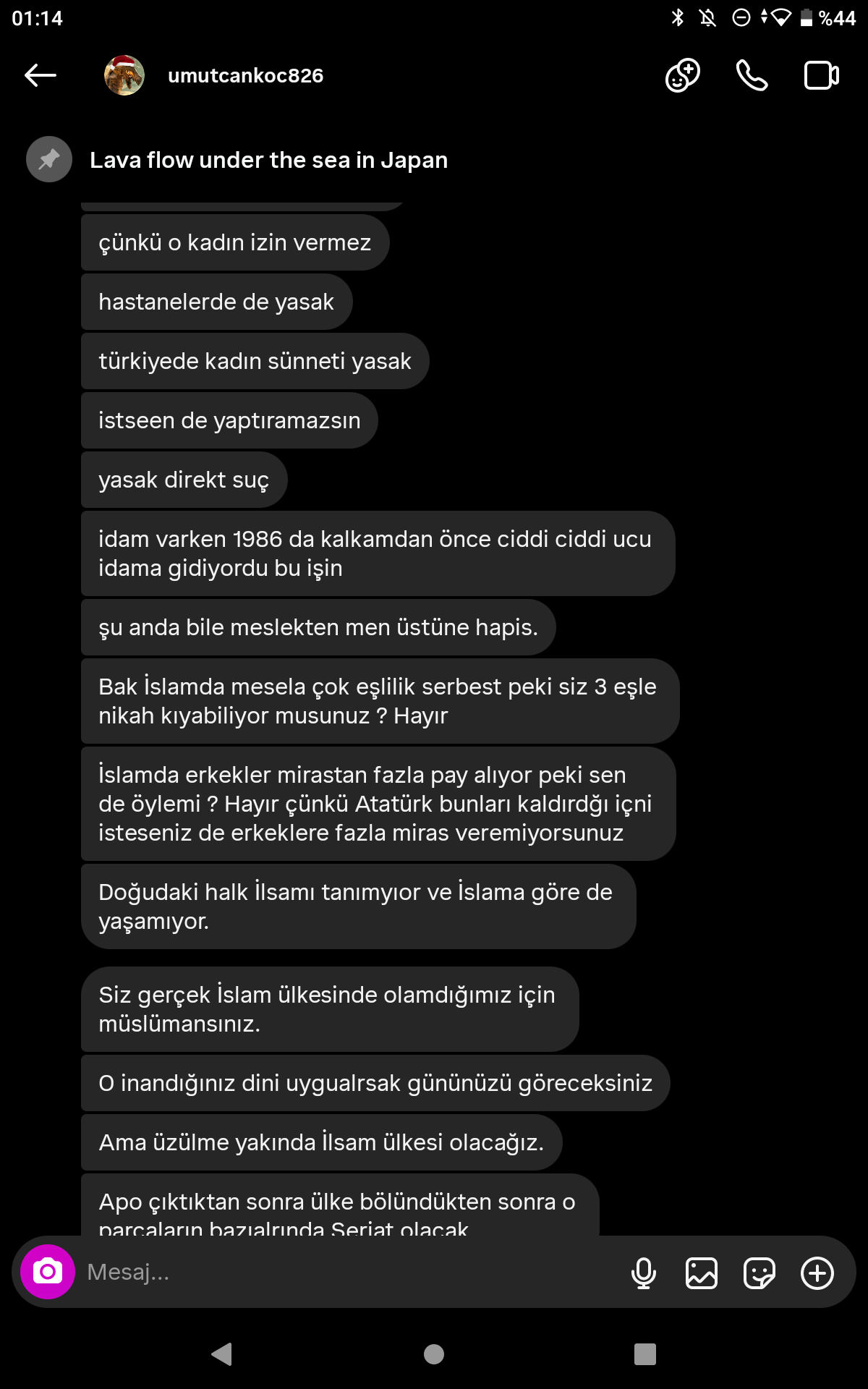Open pinned message about lava flow
The image size is (868, 1389).
pyautogui.click(x=268, y=160)
